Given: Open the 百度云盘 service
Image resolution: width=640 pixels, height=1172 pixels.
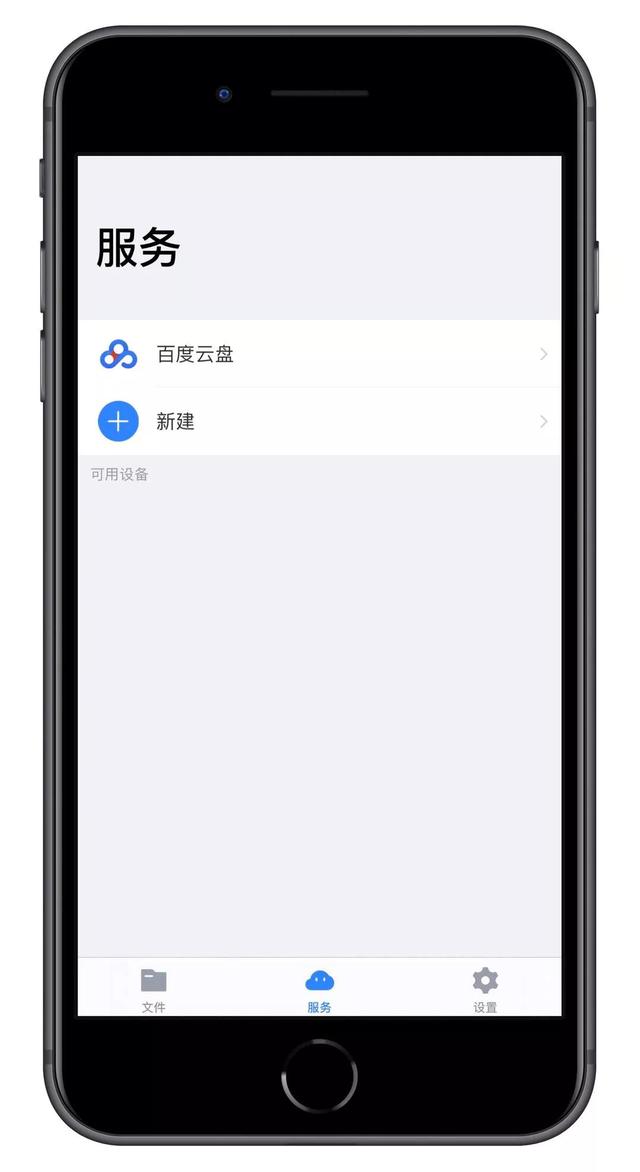Looking at the screenshot, I should coord(319,354).
